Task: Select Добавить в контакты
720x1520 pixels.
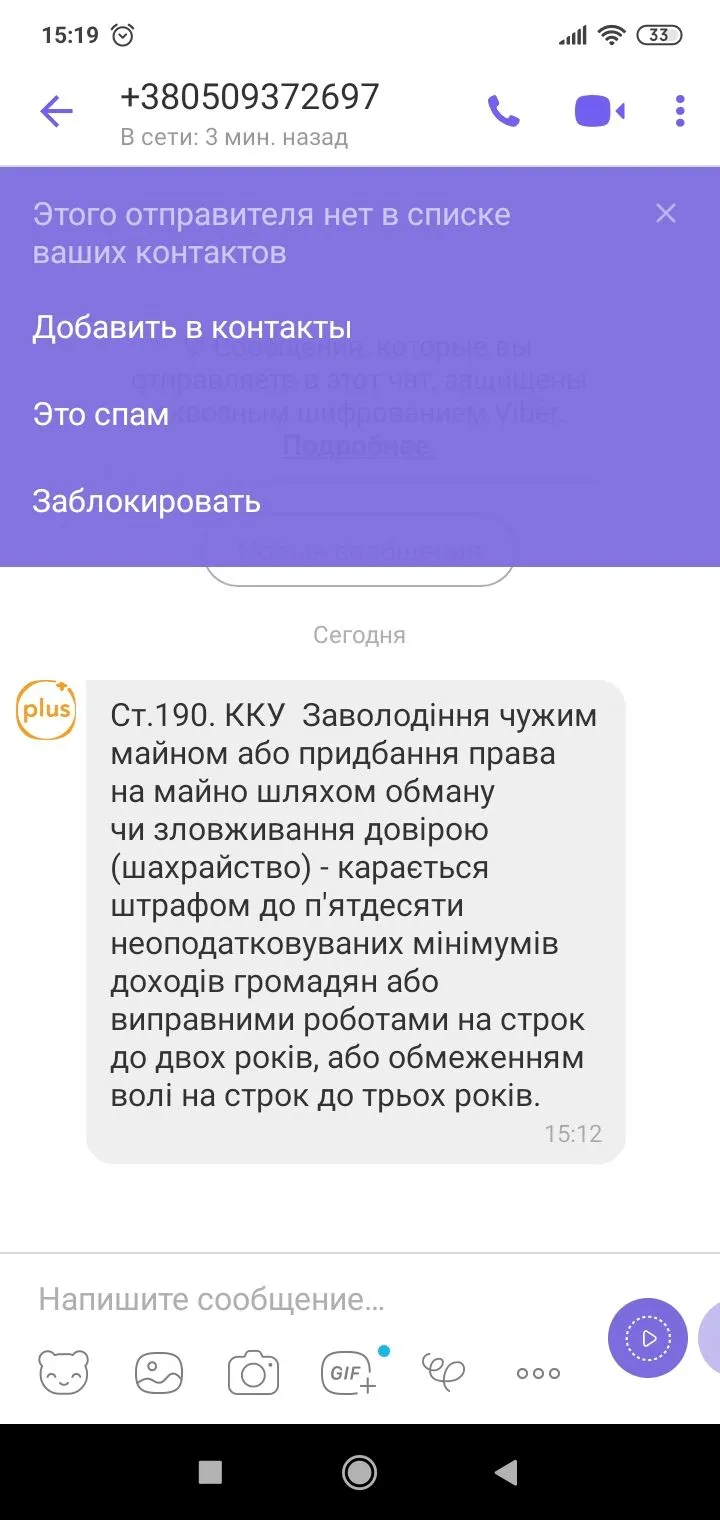Action: tap(191, 328)
